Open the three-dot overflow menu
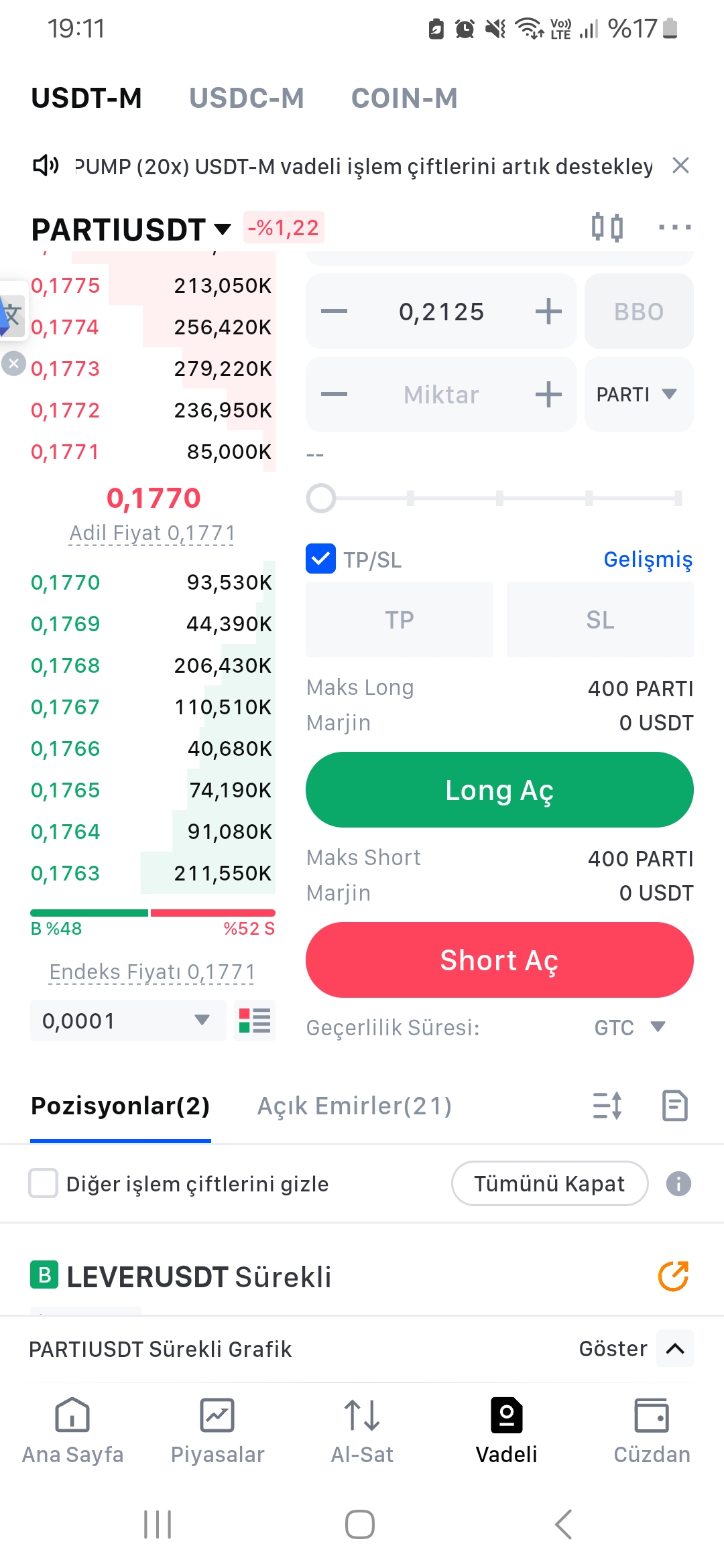 [674, 227]
